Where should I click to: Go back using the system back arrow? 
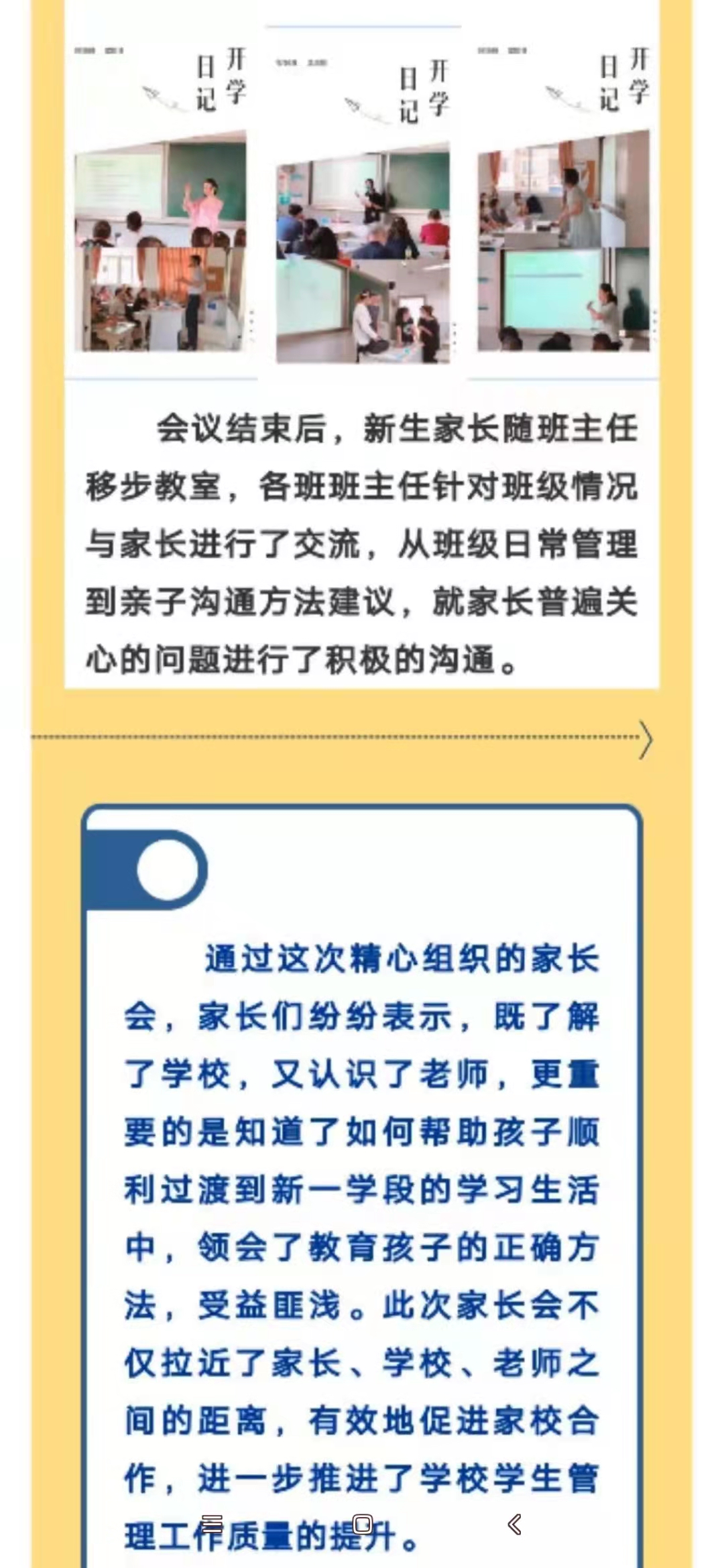(x=514, y=1524)
